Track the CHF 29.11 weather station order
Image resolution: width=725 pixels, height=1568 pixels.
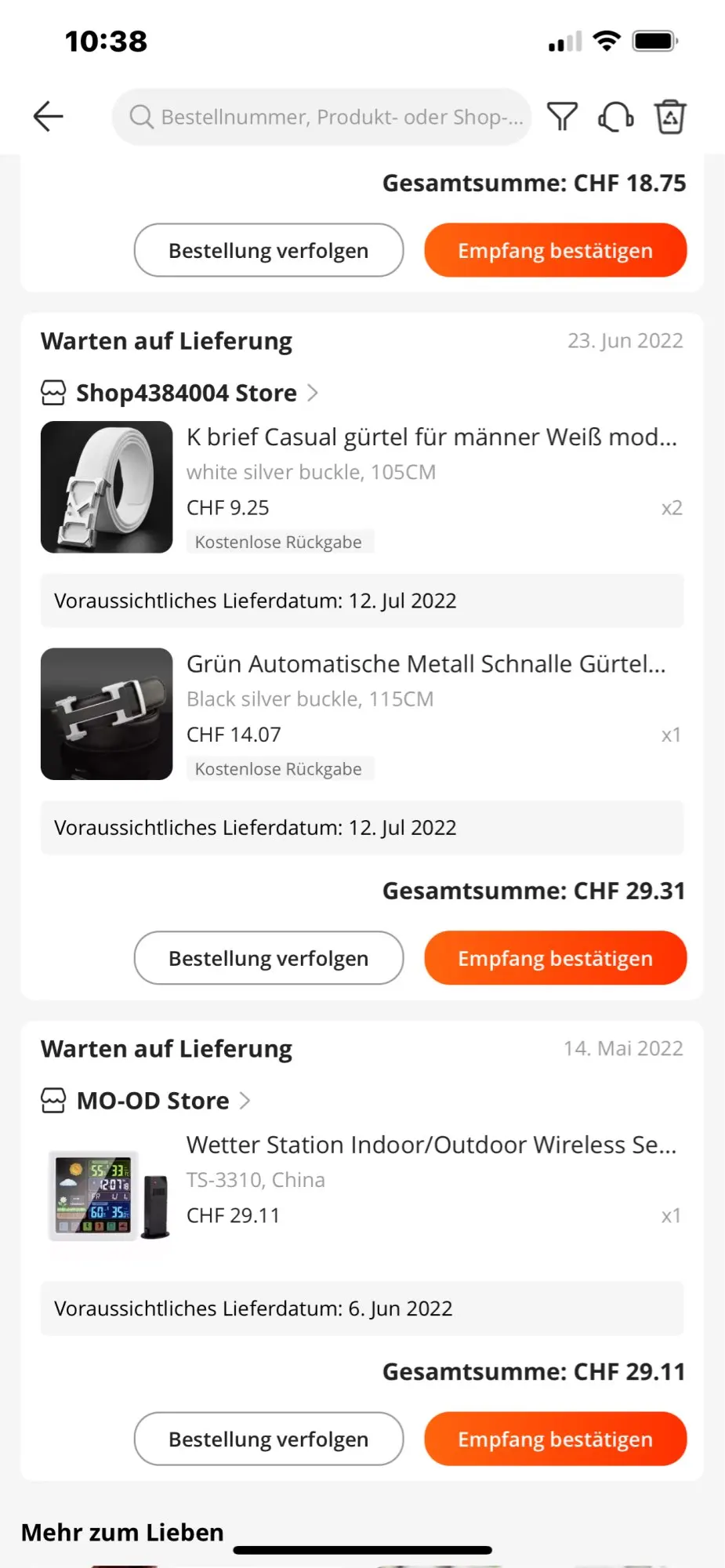(x=269, y=1439)
